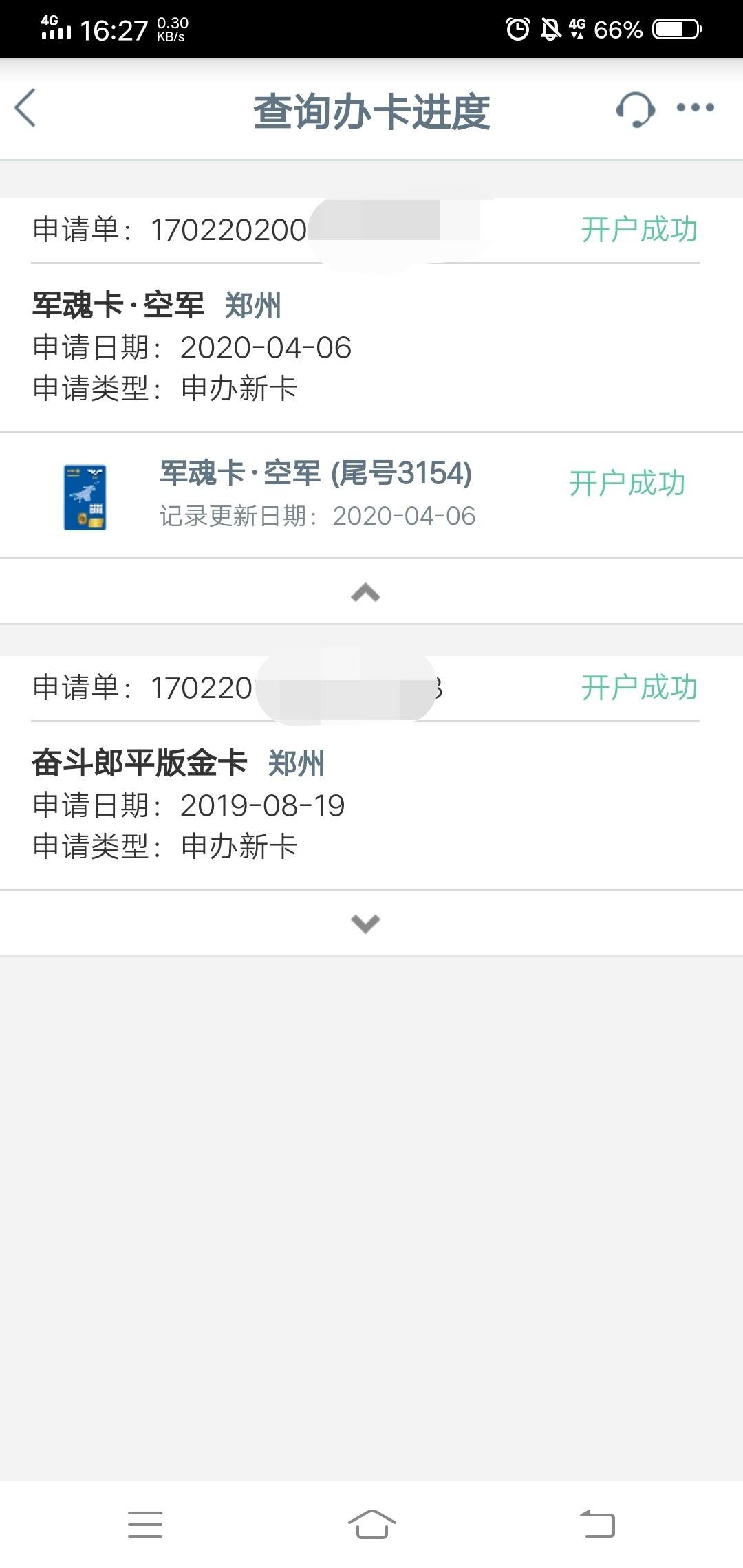Collapse the 军魂卡·空军 application details
This screenshot has width=743, height=1568.
365,592
